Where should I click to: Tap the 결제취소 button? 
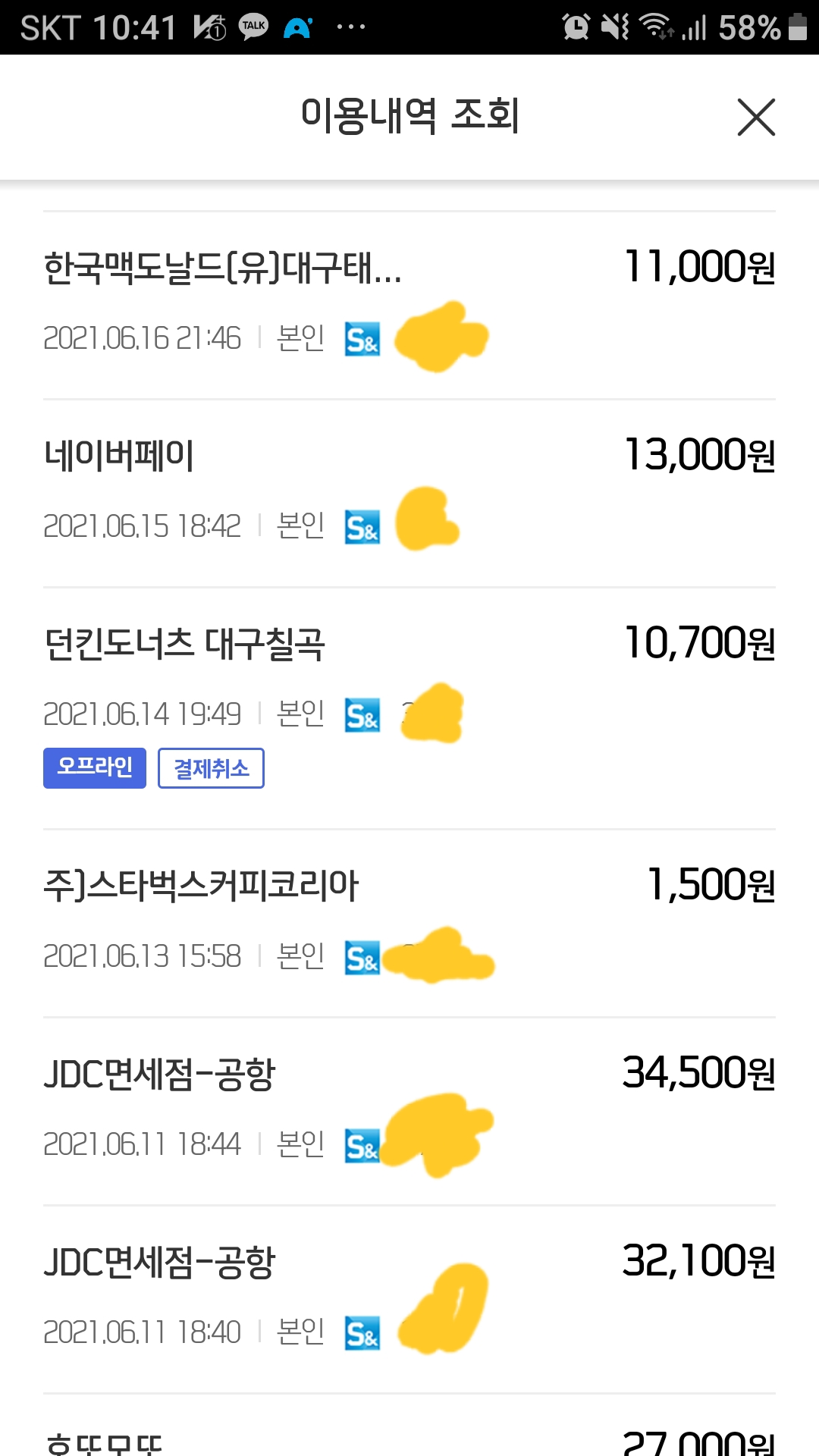pyautogui.click(x=211, y=768)
